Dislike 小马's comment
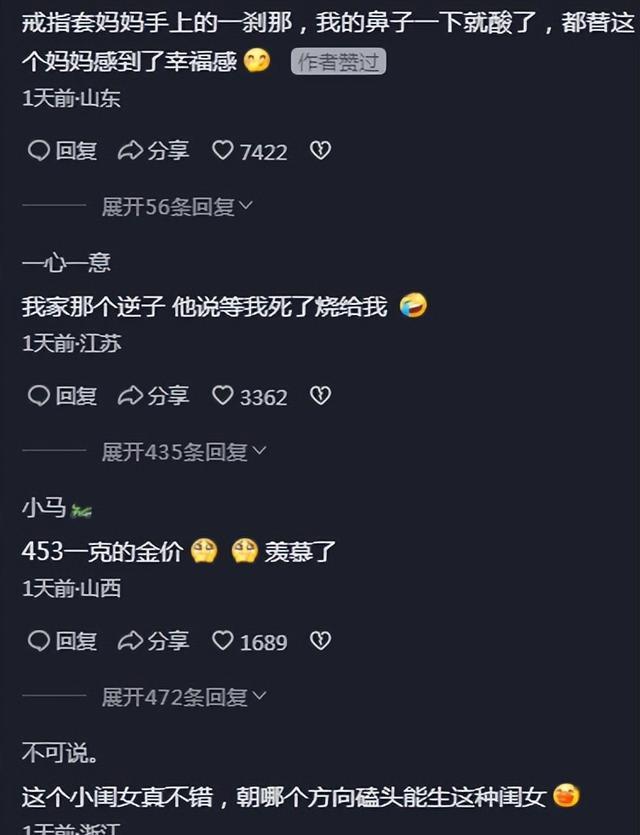Screen dimensions: 640x835 tap(319, 641)
